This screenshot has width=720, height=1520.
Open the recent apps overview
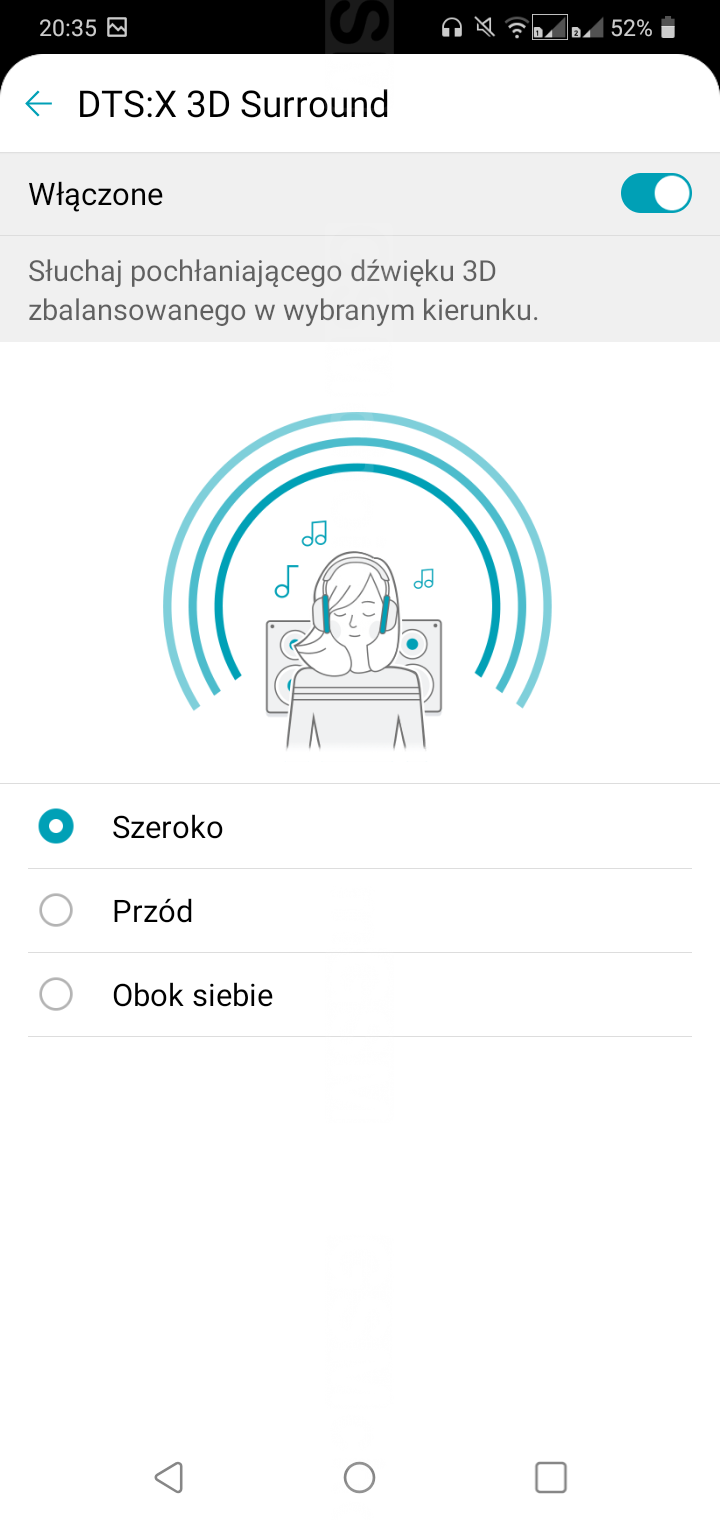click(x=550, y=1477)
